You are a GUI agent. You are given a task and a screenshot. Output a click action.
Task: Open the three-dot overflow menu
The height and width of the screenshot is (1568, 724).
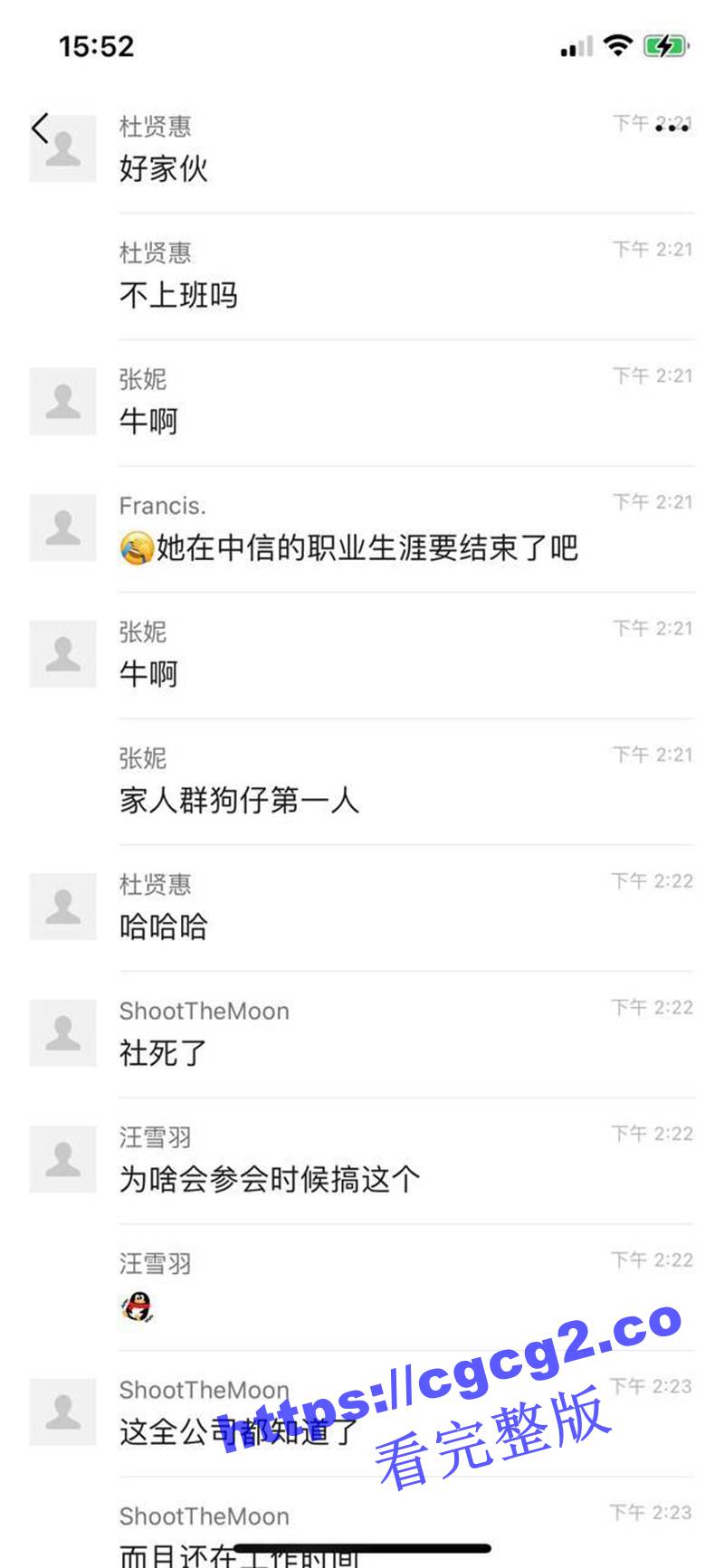tap(672, 128)
